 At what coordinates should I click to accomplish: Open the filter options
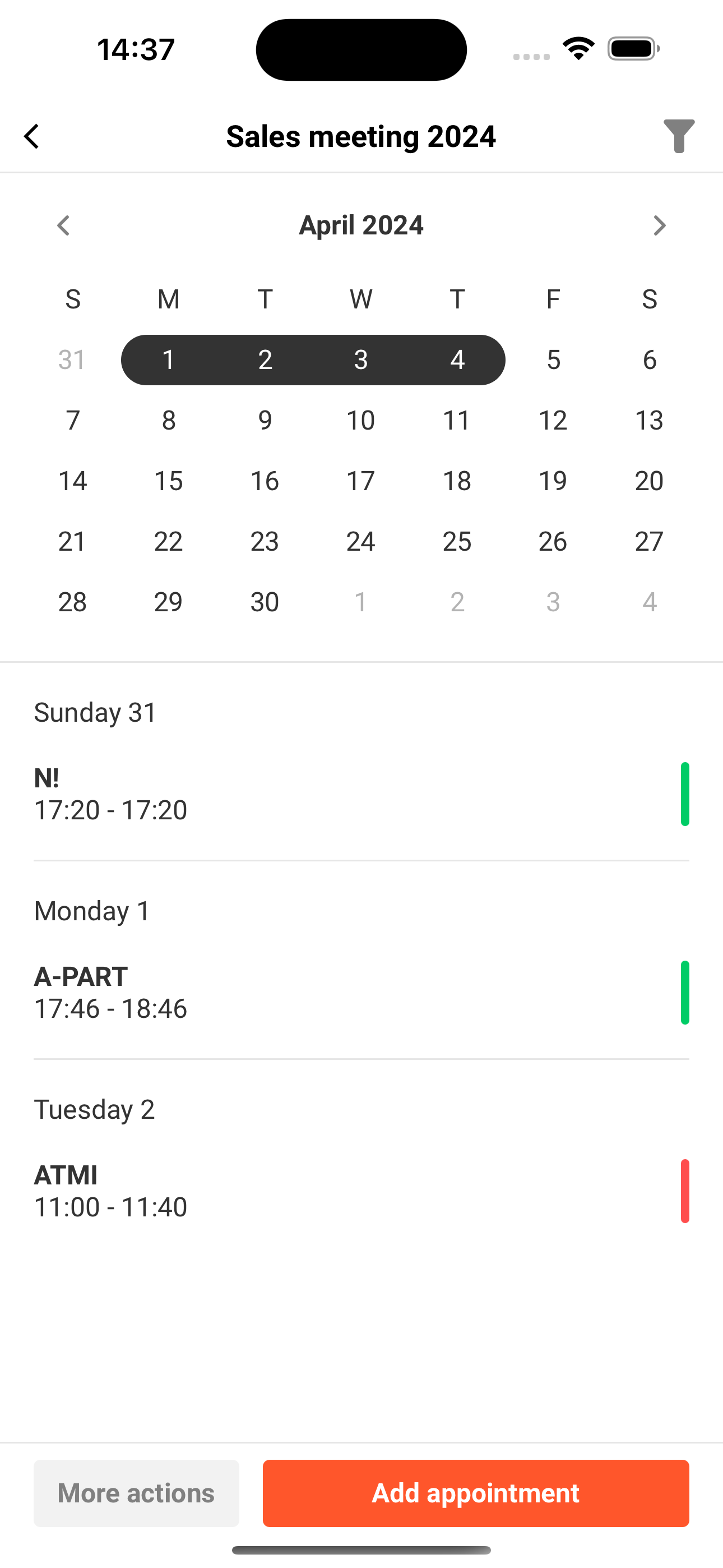click(679, 136)
